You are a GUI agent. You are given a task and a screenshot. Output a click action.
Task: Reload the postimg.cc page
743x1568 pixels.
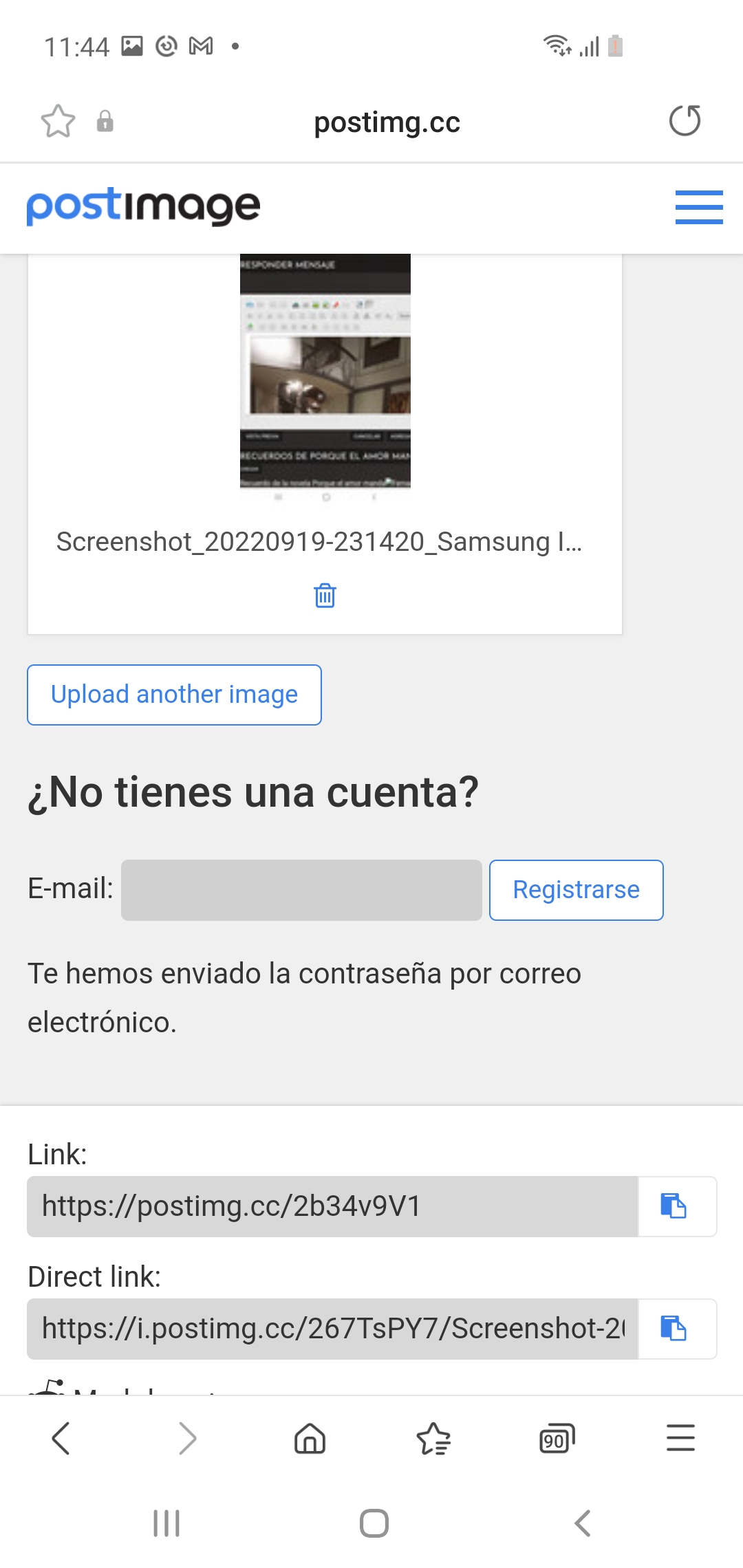point(685,121)
